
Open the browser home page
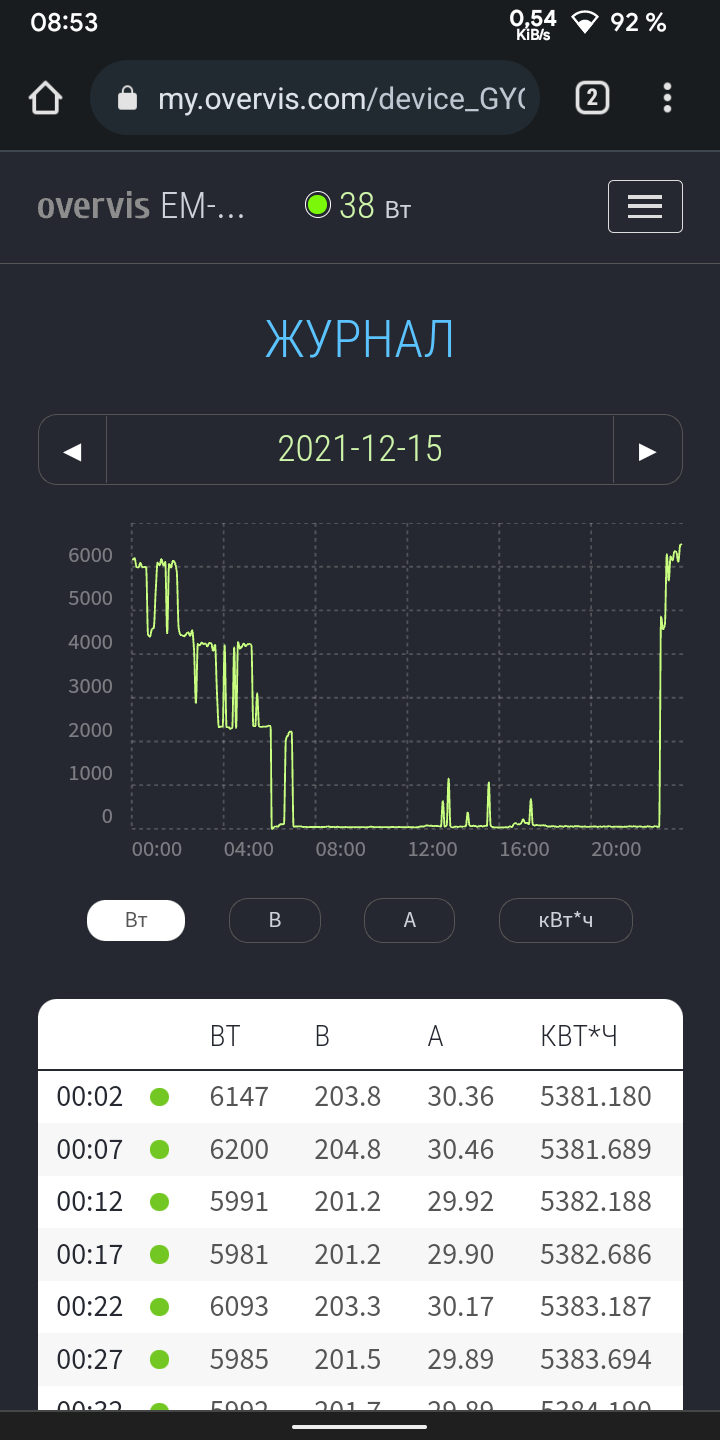tap(45, 98)
